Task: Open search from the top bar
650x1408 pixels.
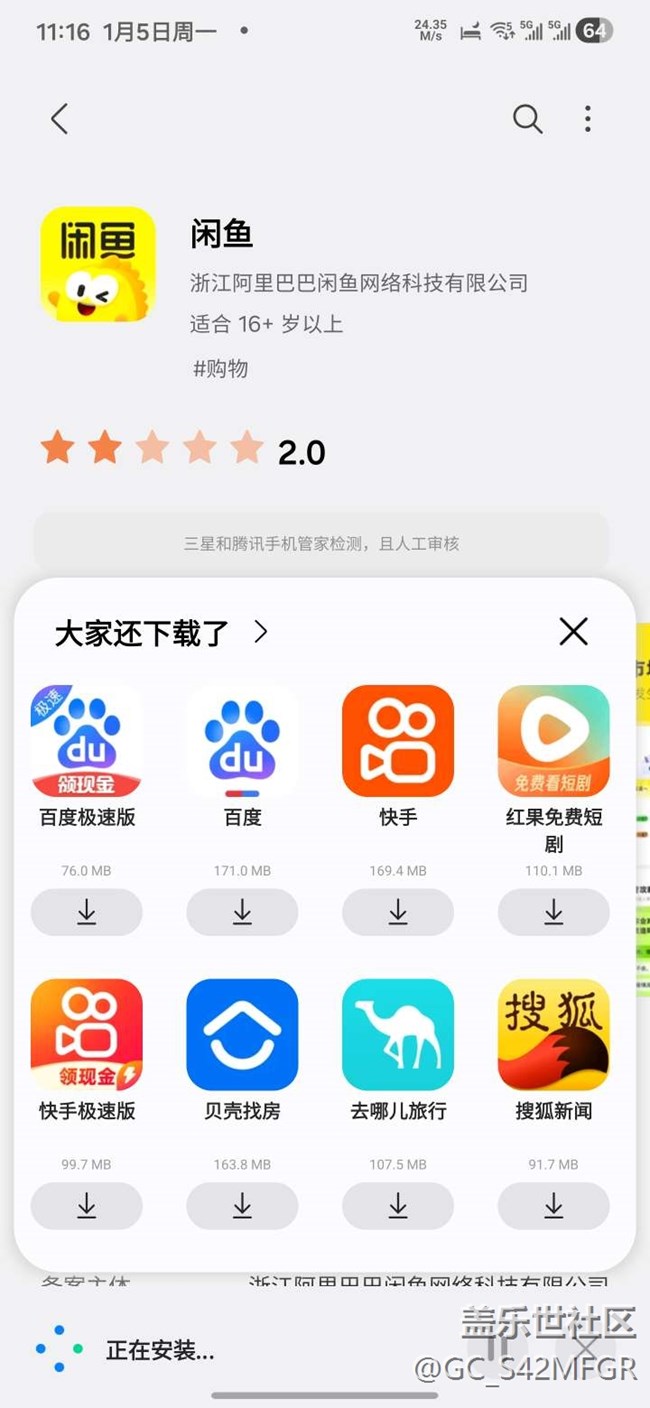Action: (527, 119)
